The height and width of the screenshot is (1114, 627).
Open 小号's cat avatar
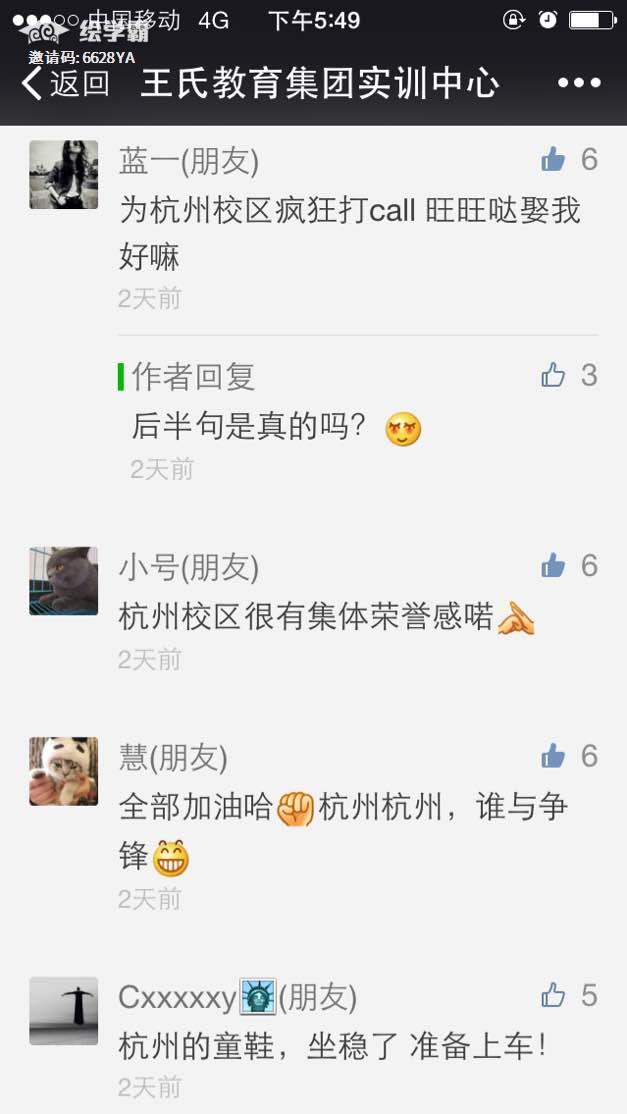coord(64,580)
